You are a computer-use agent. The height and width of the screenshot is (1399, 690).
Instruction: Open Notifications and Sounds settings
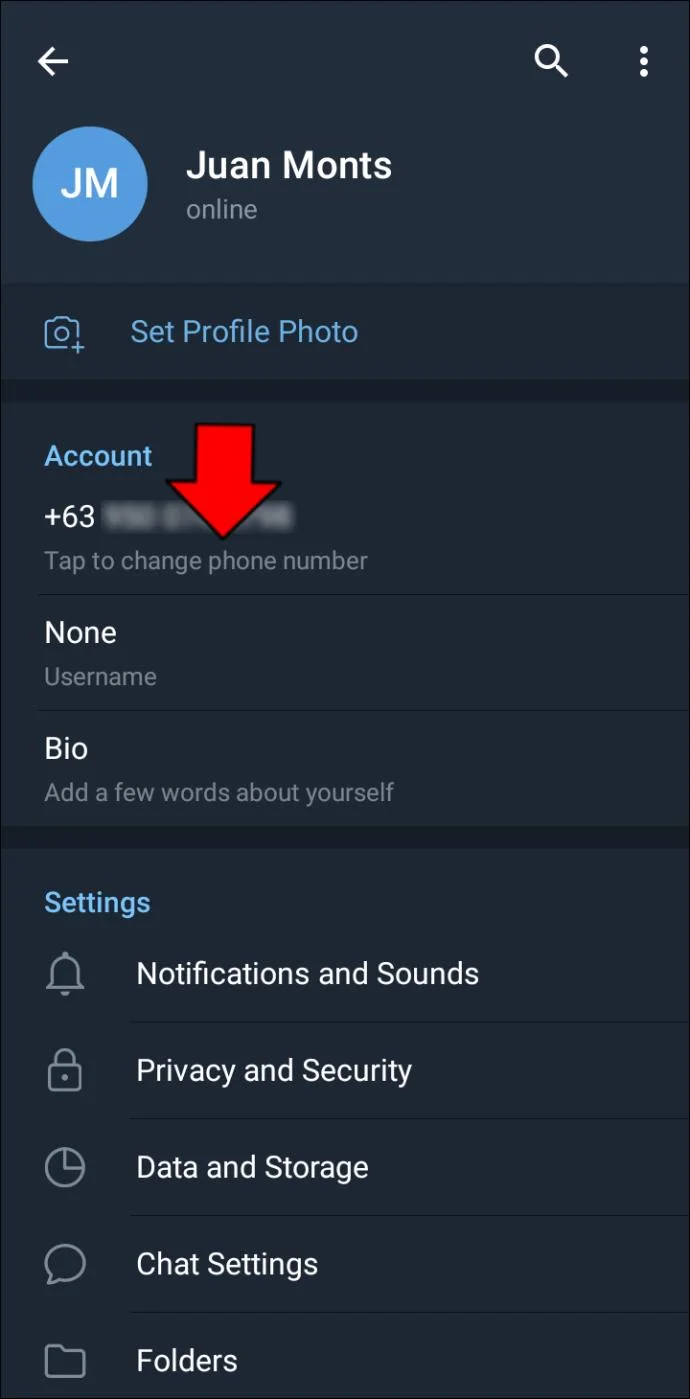click(307, 974)
